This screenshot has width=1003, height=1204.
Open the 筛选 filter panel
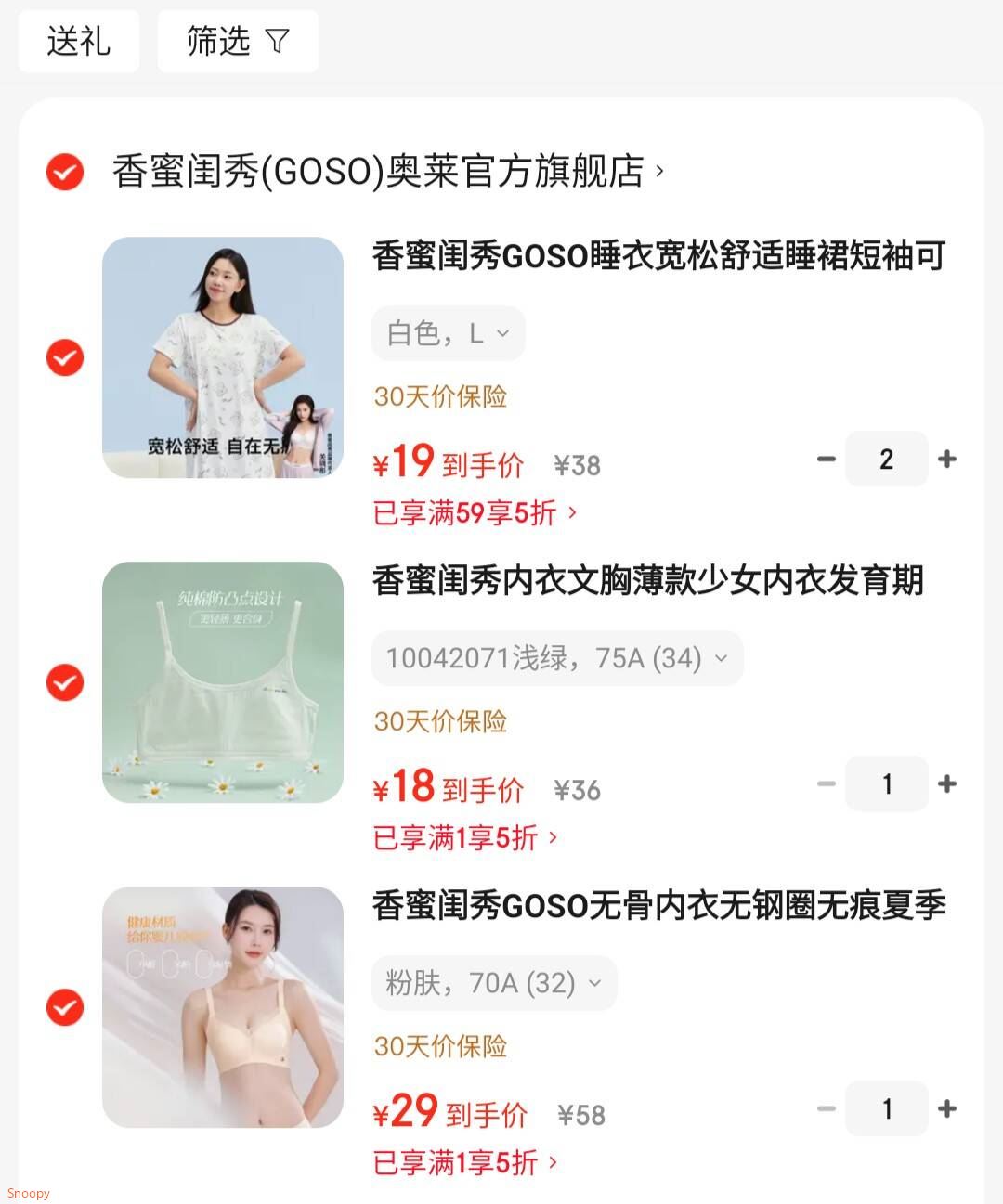[x=238, y=41]
